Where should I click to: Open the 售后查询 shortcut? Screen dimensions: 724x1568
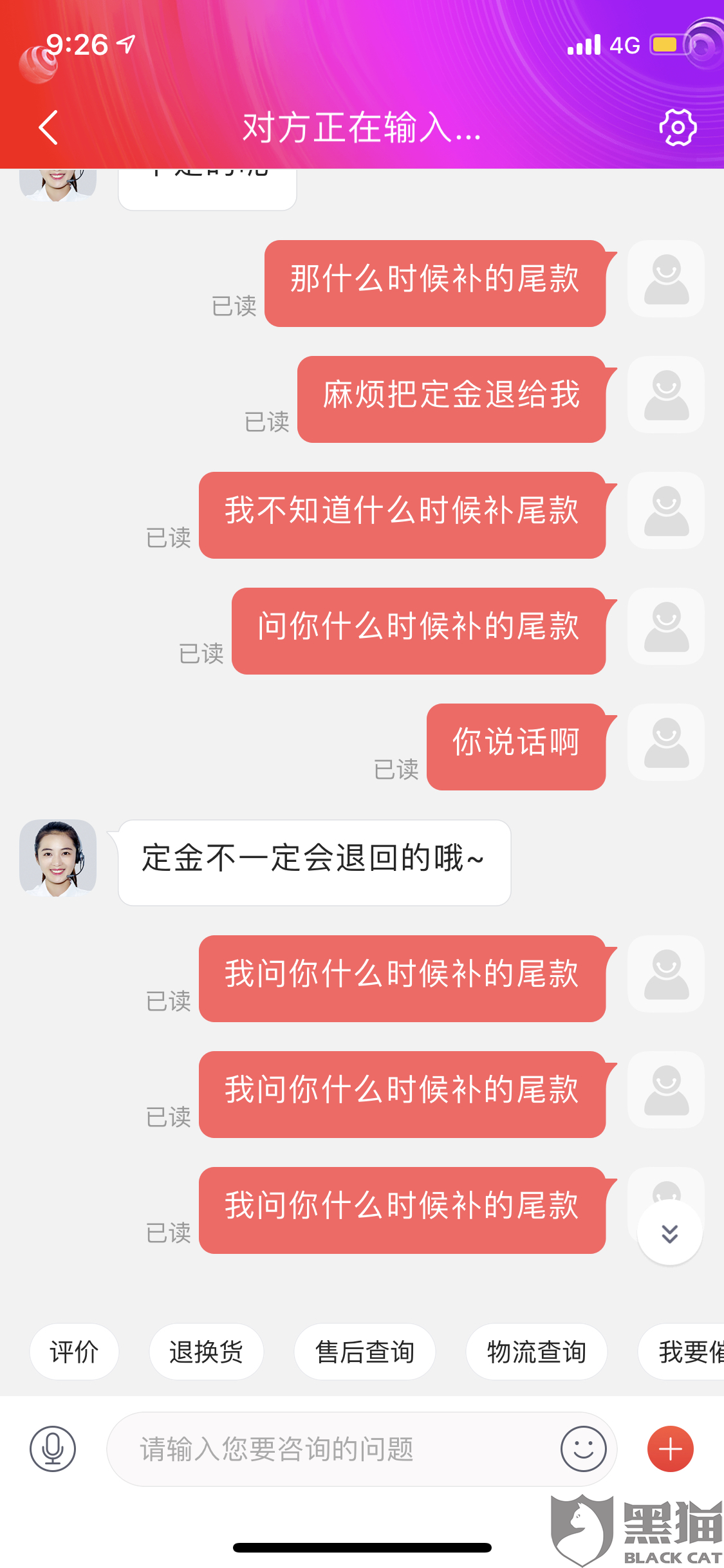coord(364,1352)
